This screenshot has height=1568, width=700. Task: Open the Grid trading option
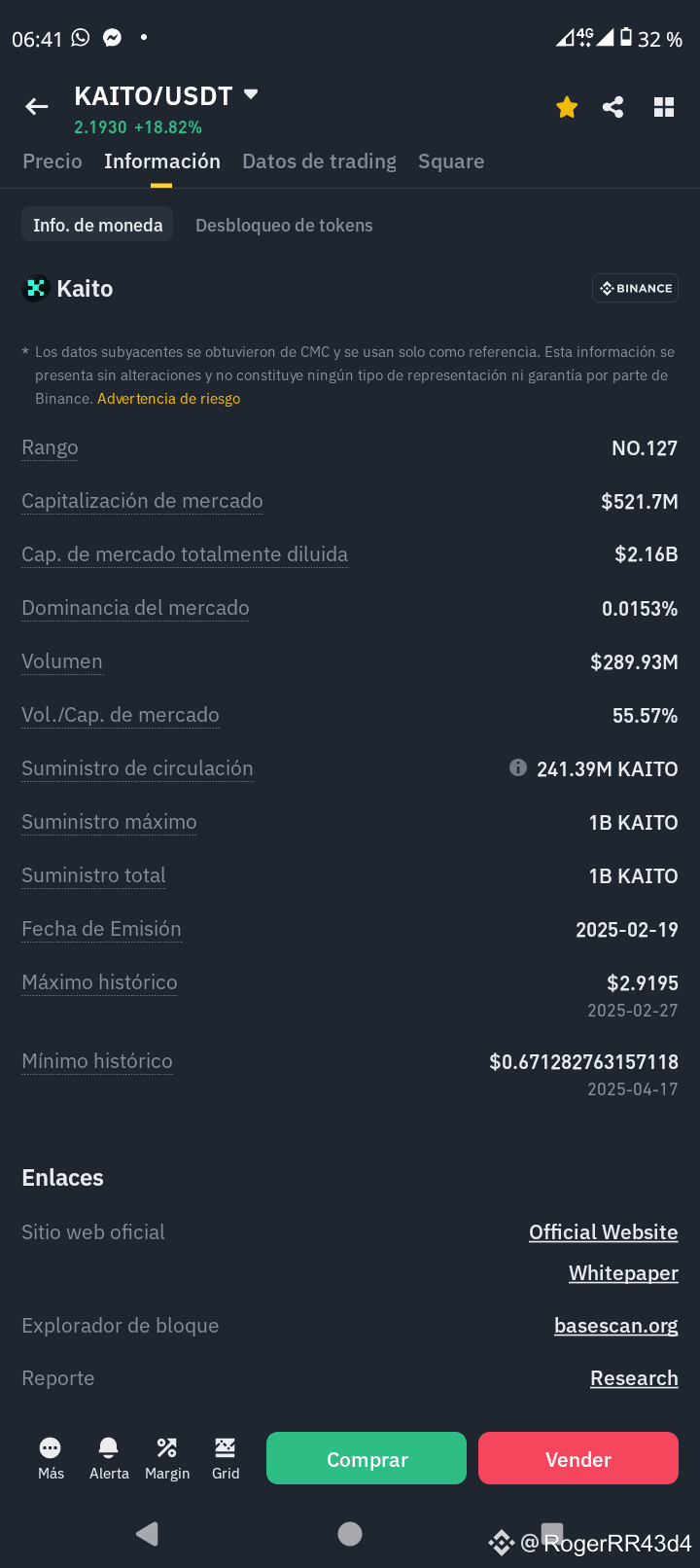click(226, 1458)
